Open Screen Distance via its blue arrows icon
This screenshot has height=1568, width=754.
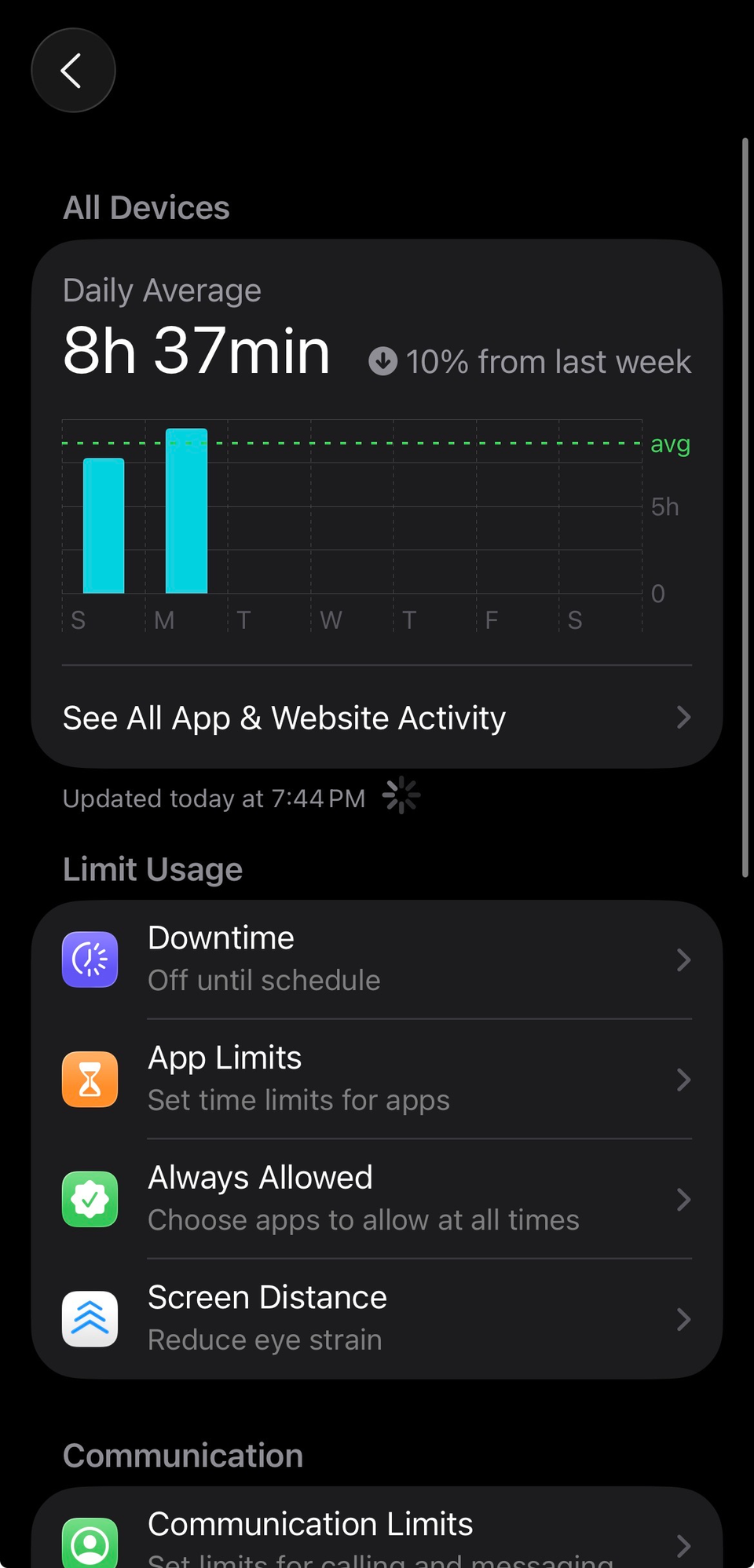(x=90, y=1319)
